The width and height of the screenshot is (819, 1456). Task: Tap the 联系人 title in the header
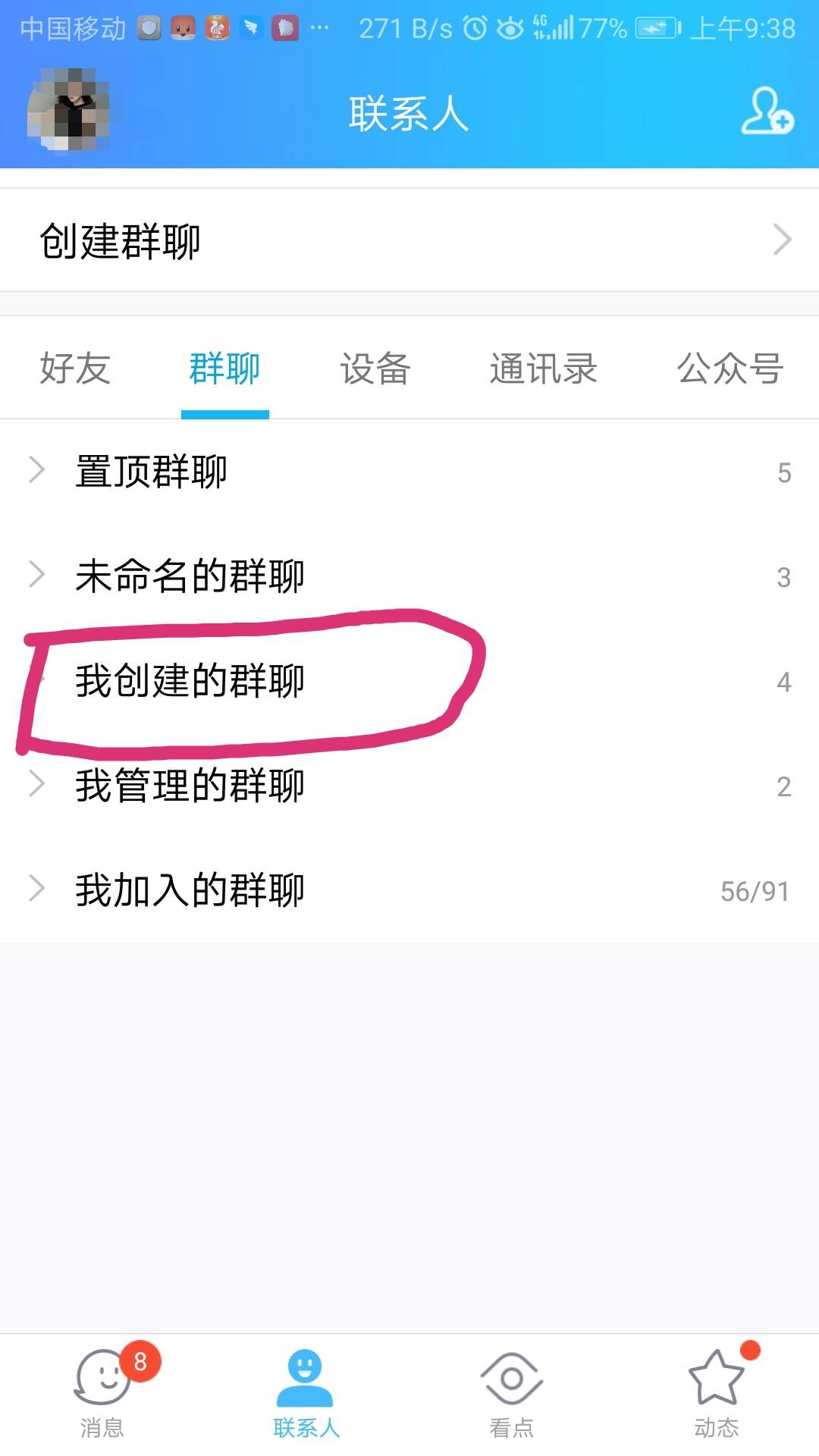click(409, 112)
